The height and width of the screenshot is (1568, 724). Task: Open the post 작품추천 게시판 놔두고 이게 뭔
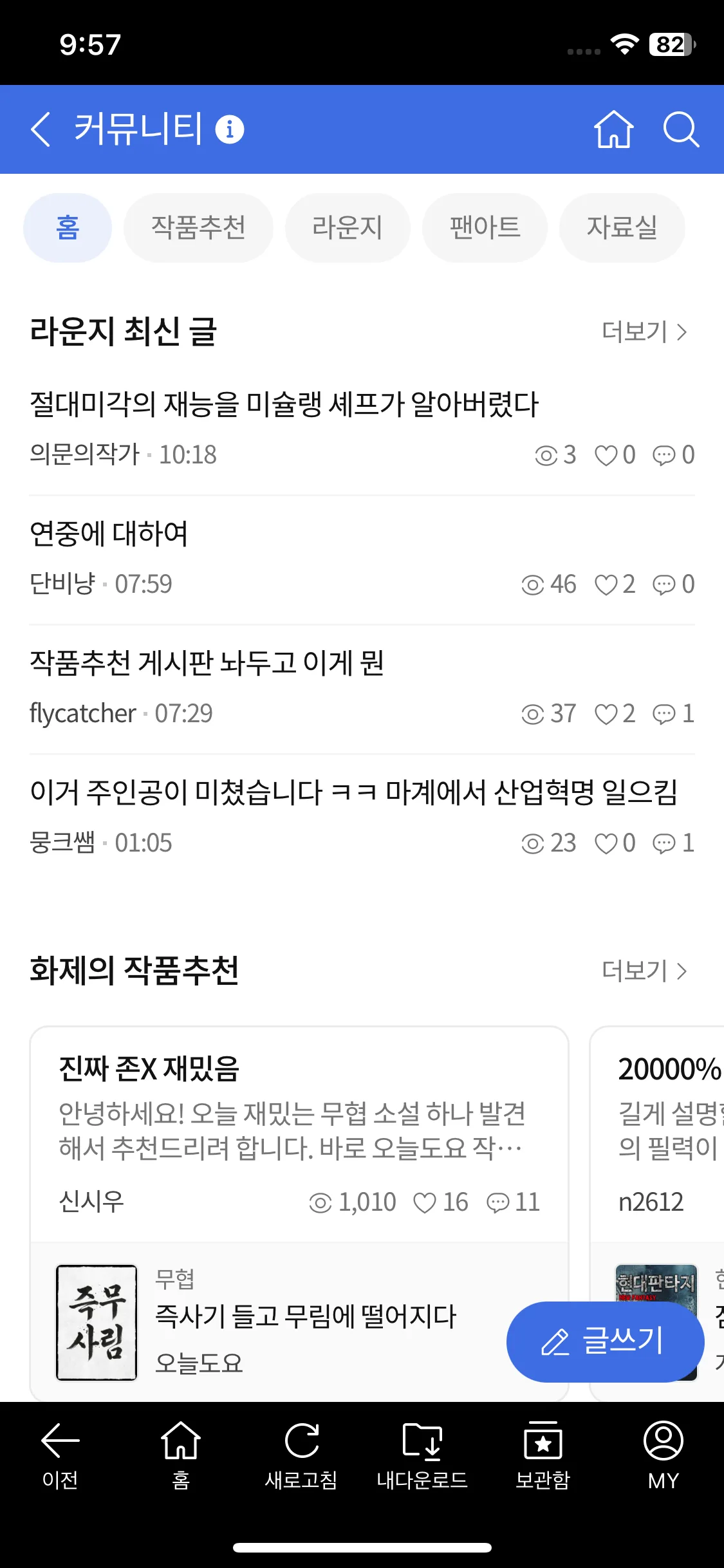(x=207, y=663)
